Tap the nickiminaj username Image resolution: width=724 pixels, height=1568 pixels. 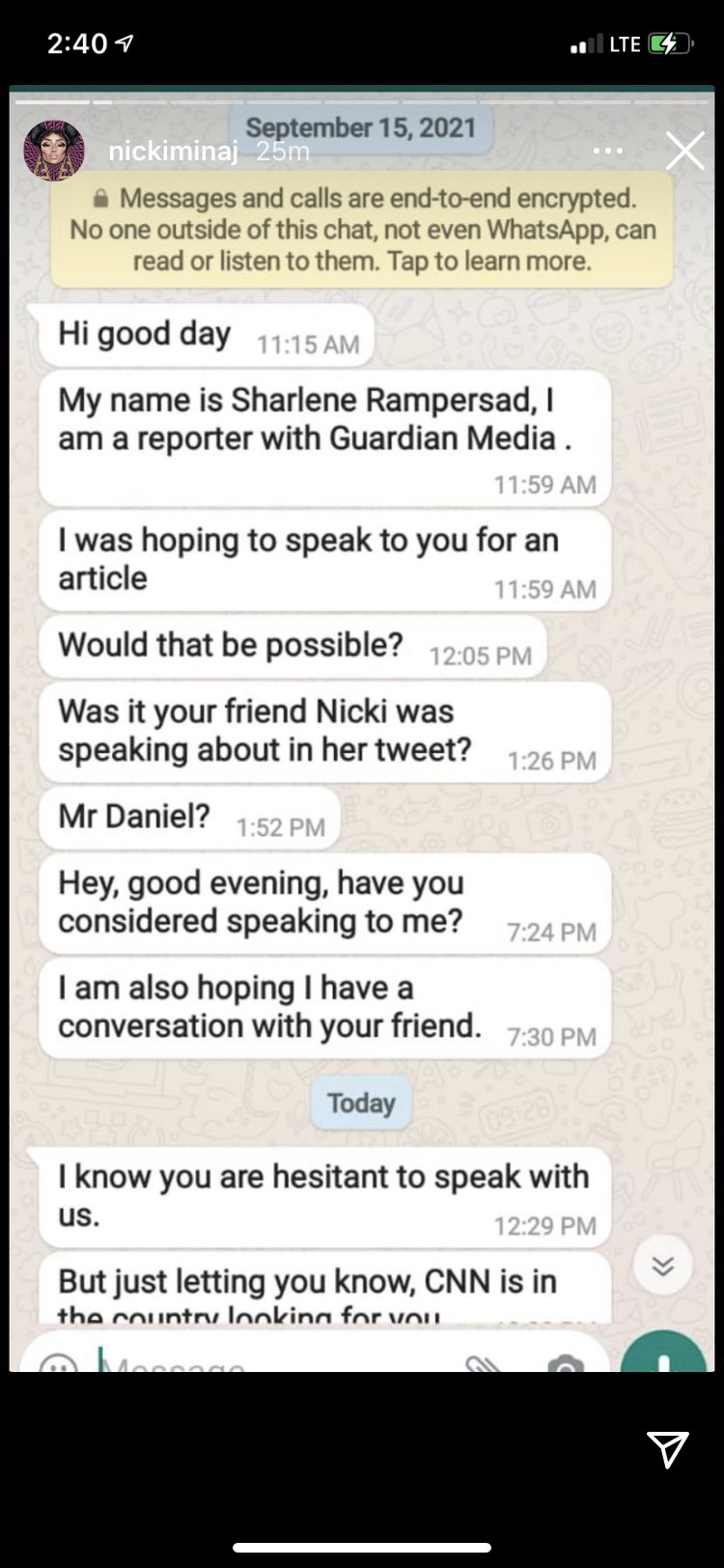[x=173, y=152]
